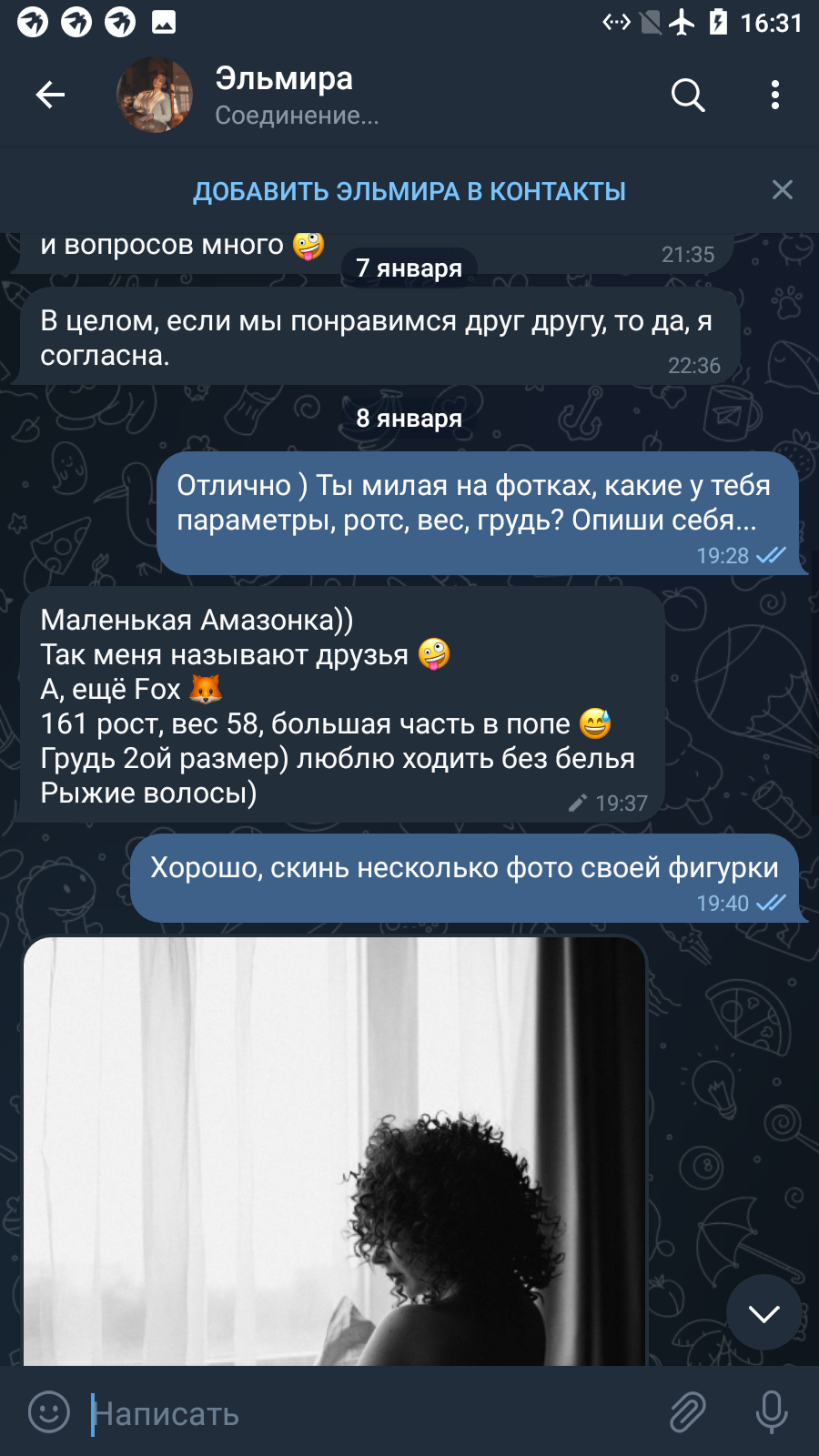Attach a file with the paperclip
The width and height of the screenshot is (819, 1456).
(x=688, y=1412)
